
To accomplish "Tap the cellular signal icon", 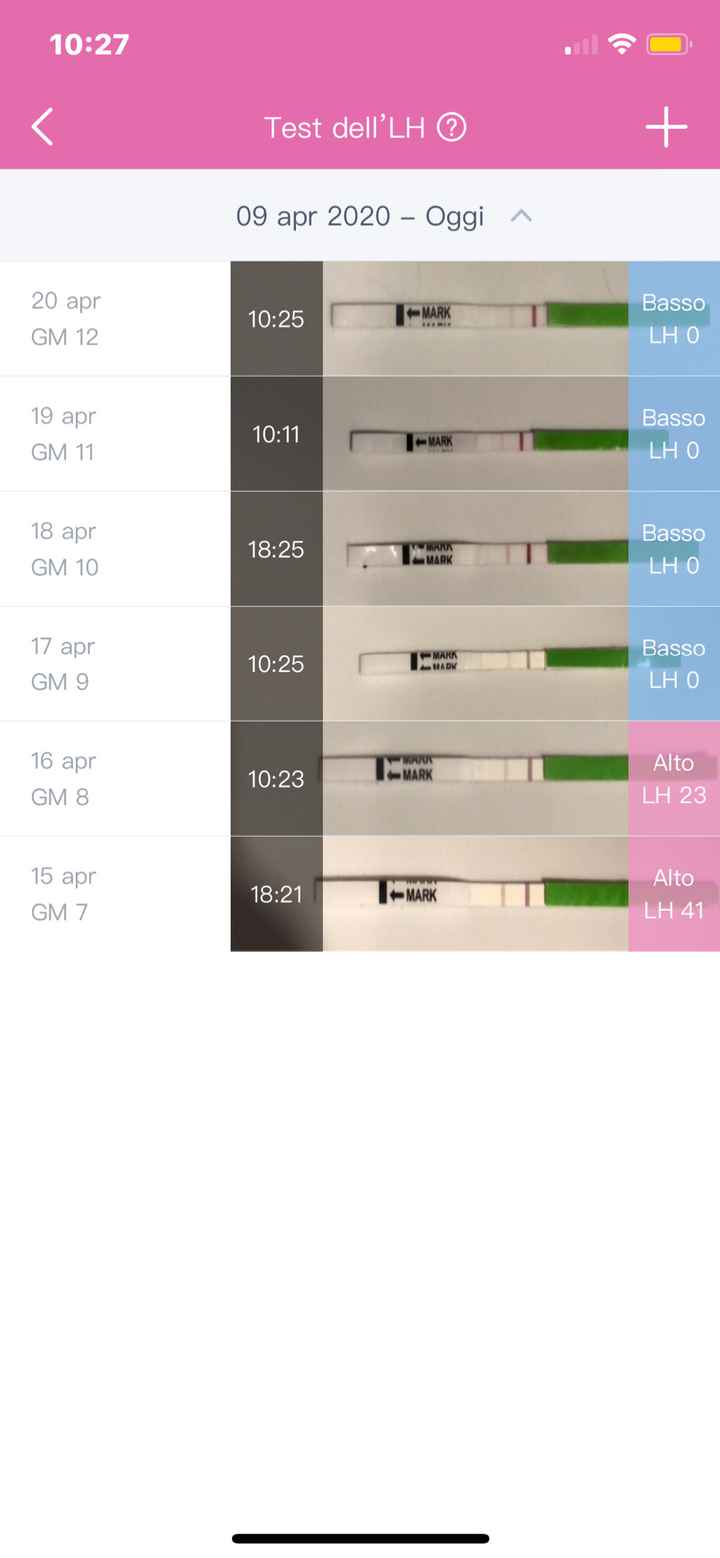I will (x=580, y=44).
